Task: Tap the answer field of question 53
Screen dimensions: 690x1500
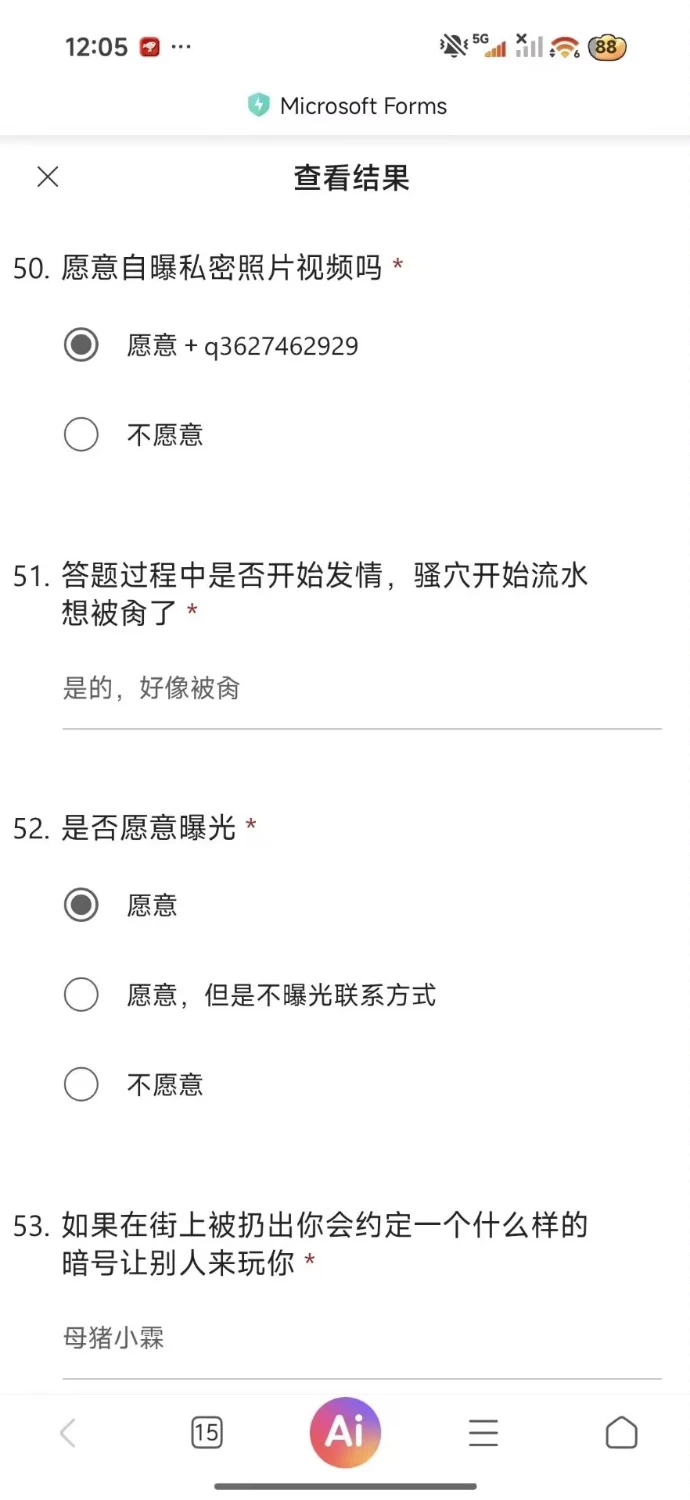Action: coord(362,1340)
